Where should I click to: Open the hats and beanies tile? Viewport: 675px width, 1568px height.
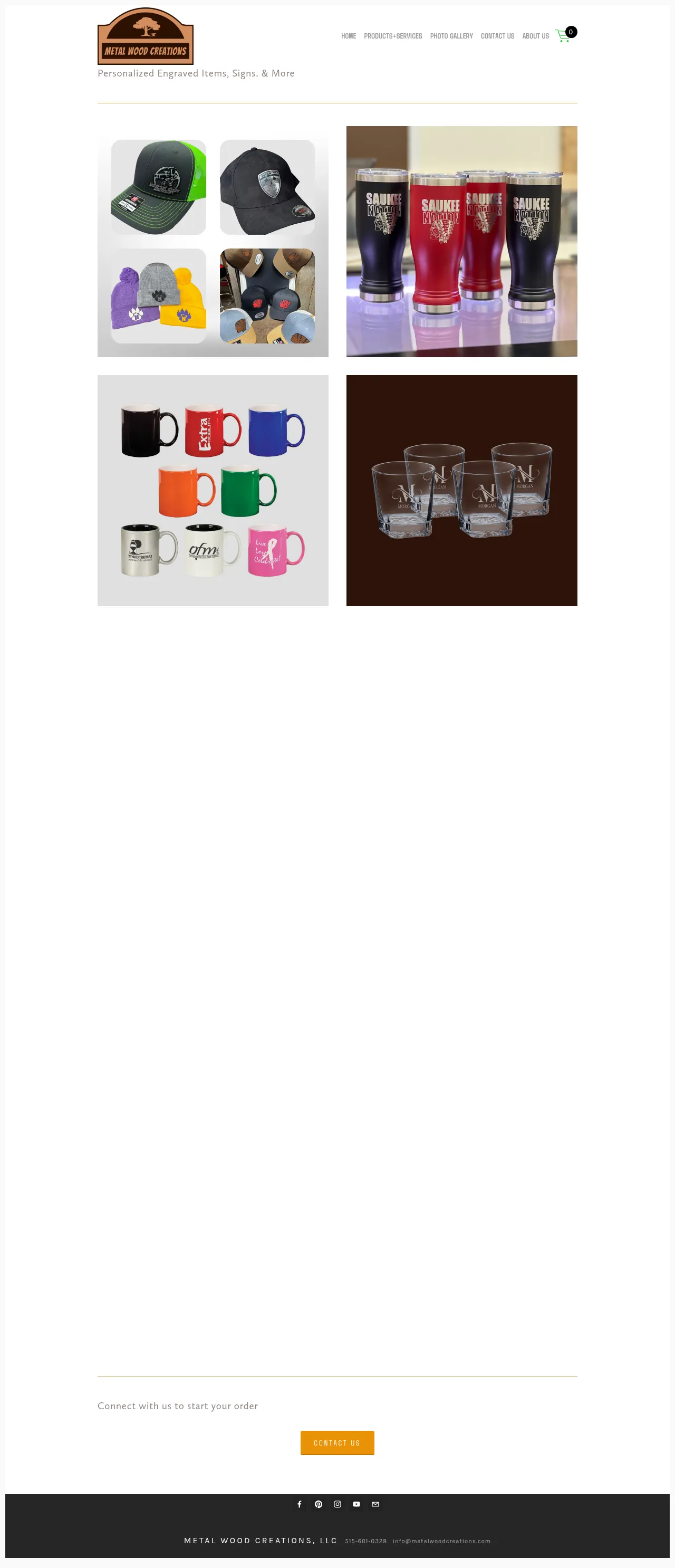[213, 241]
